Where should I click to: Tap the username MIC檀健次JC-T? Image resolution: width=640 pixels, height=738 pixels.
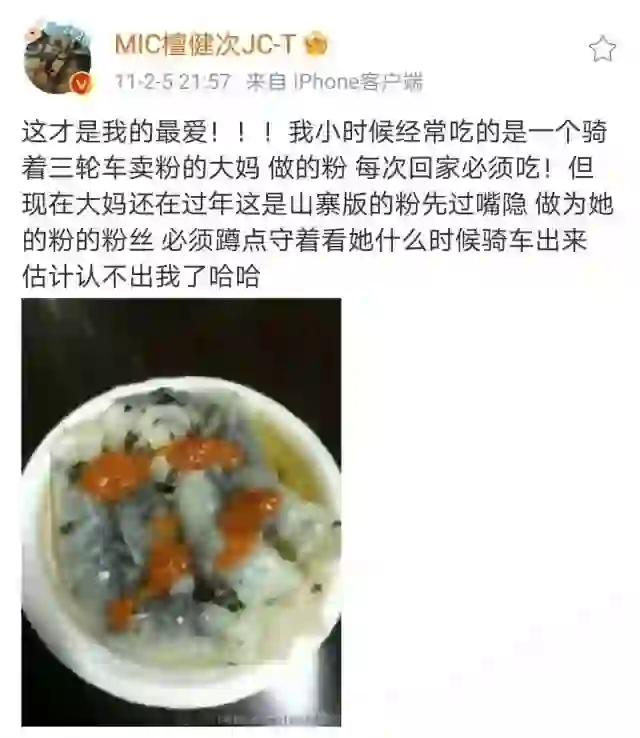click(x=206, y=44)
